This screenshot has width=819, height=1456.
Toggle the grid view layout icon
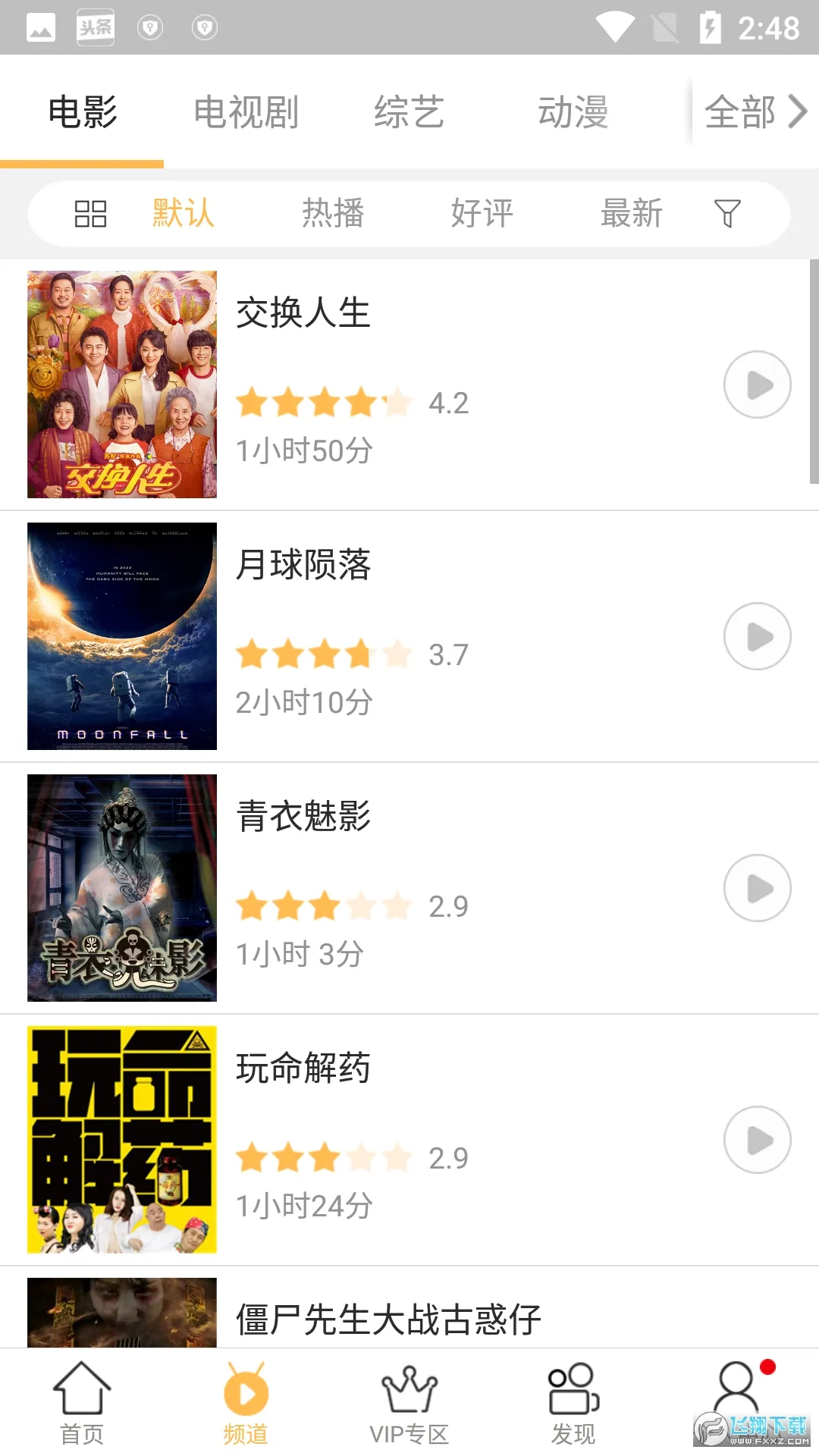(x=90, y=213)
